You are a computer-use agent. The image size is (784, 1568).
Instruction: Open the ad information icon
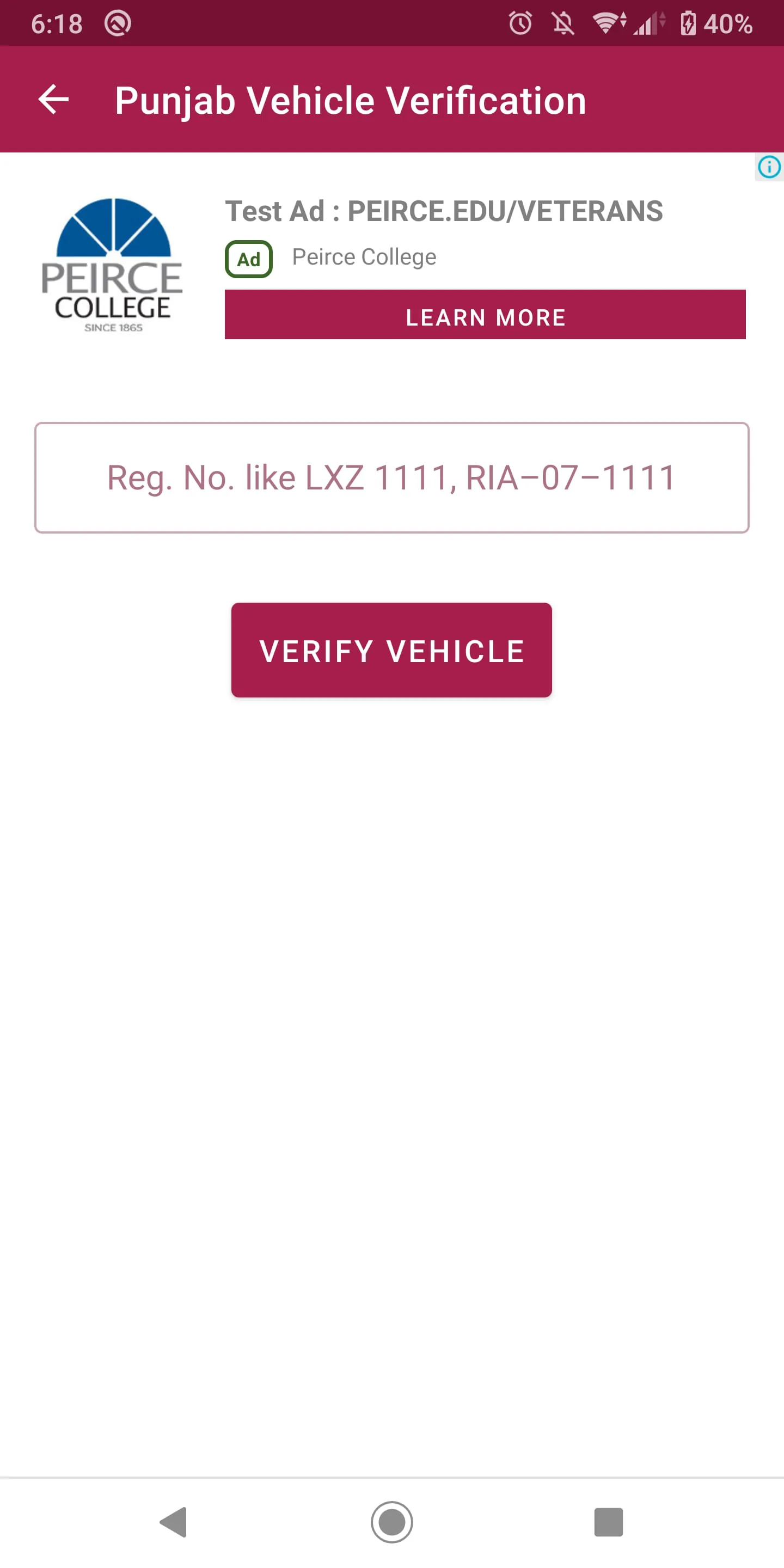click(768, 166)
